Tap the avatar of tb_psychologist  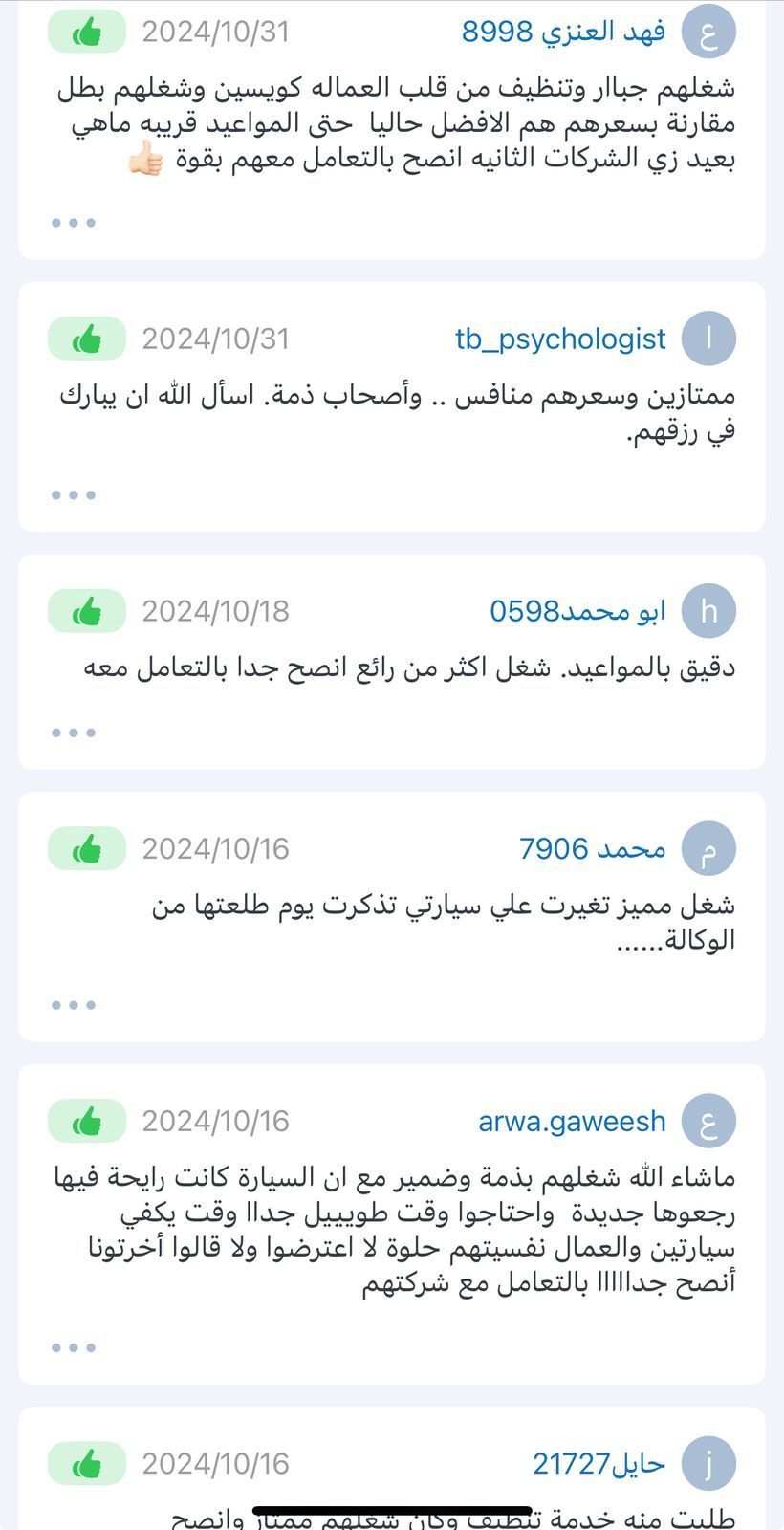(708, 339)
